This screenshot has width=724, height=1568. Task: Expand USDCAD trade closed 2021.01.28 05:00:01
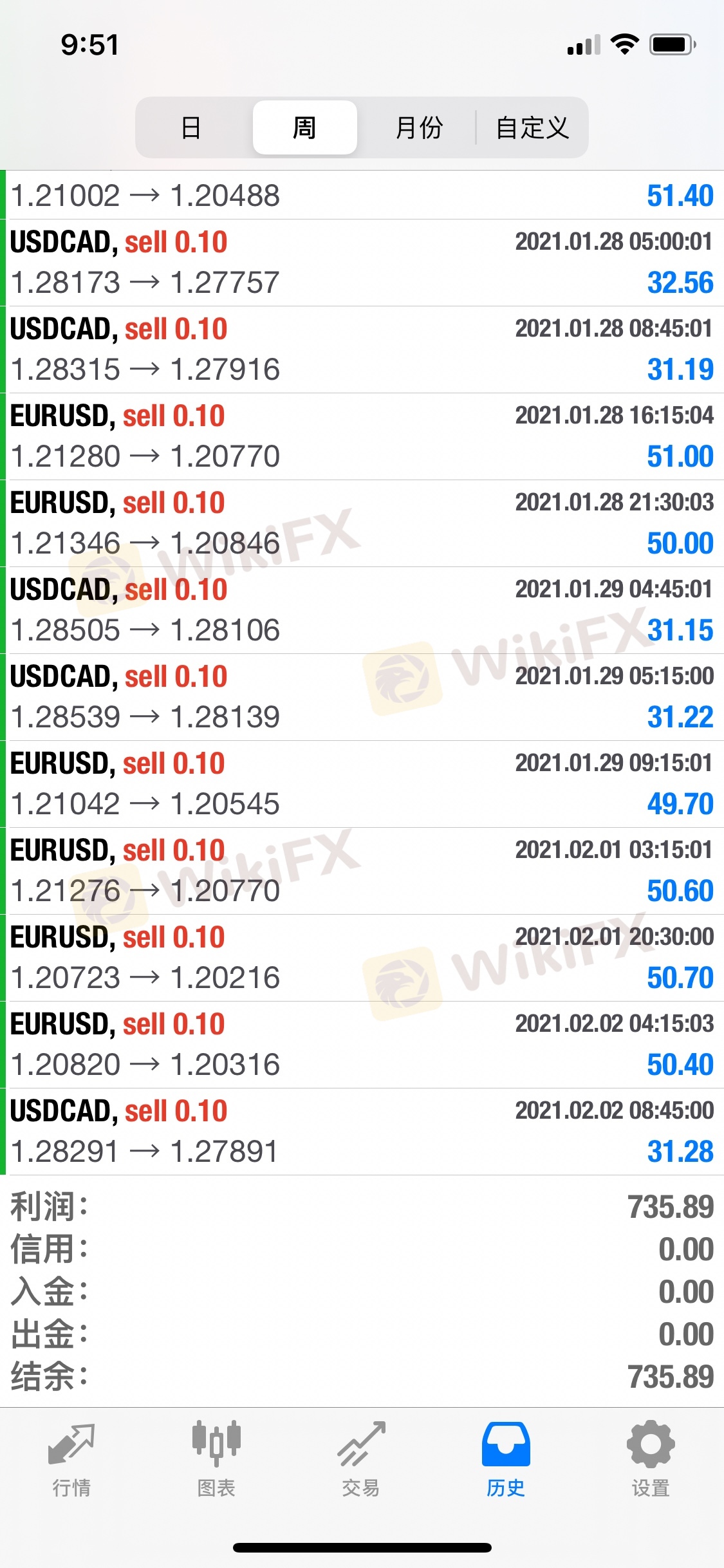(362, 263)
